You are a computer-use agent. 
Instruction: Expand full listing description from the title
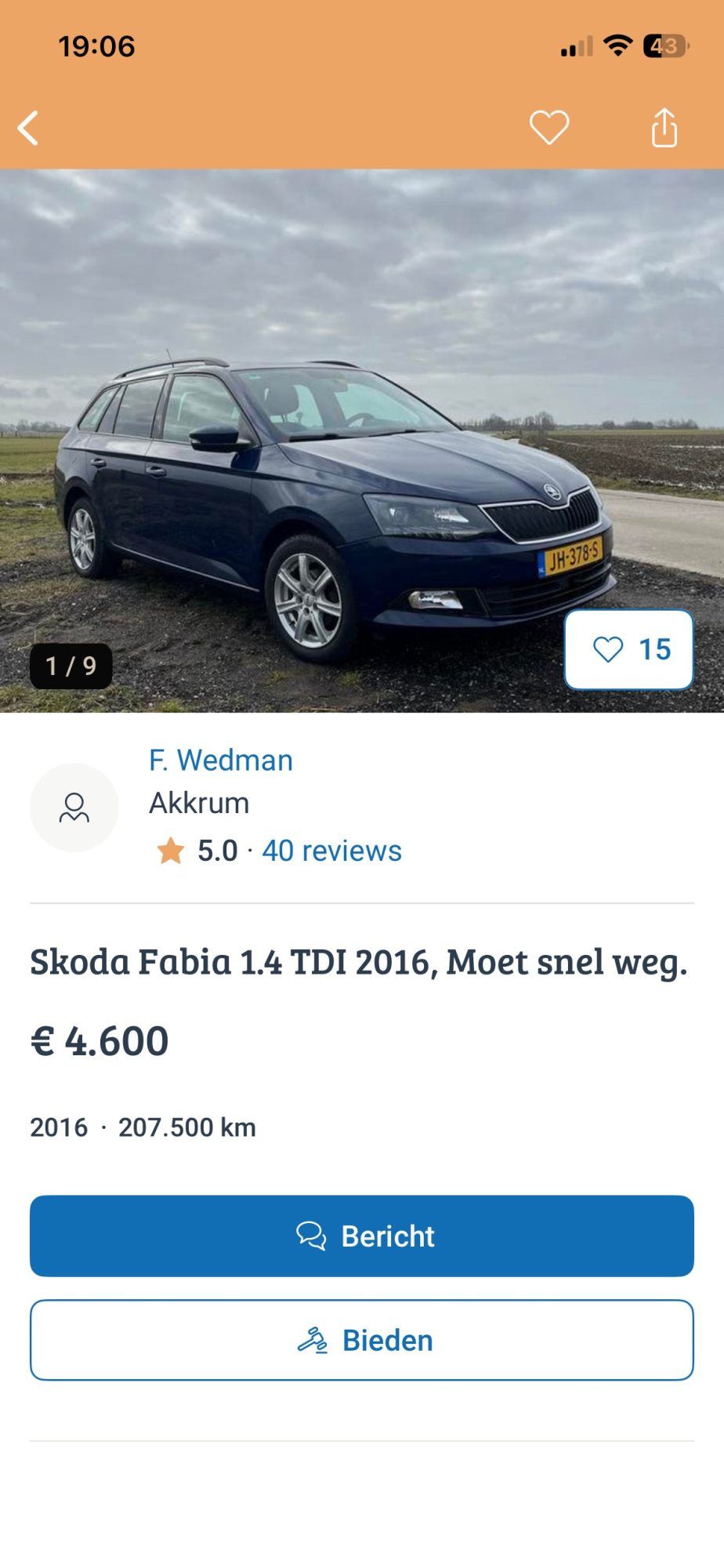359,963
